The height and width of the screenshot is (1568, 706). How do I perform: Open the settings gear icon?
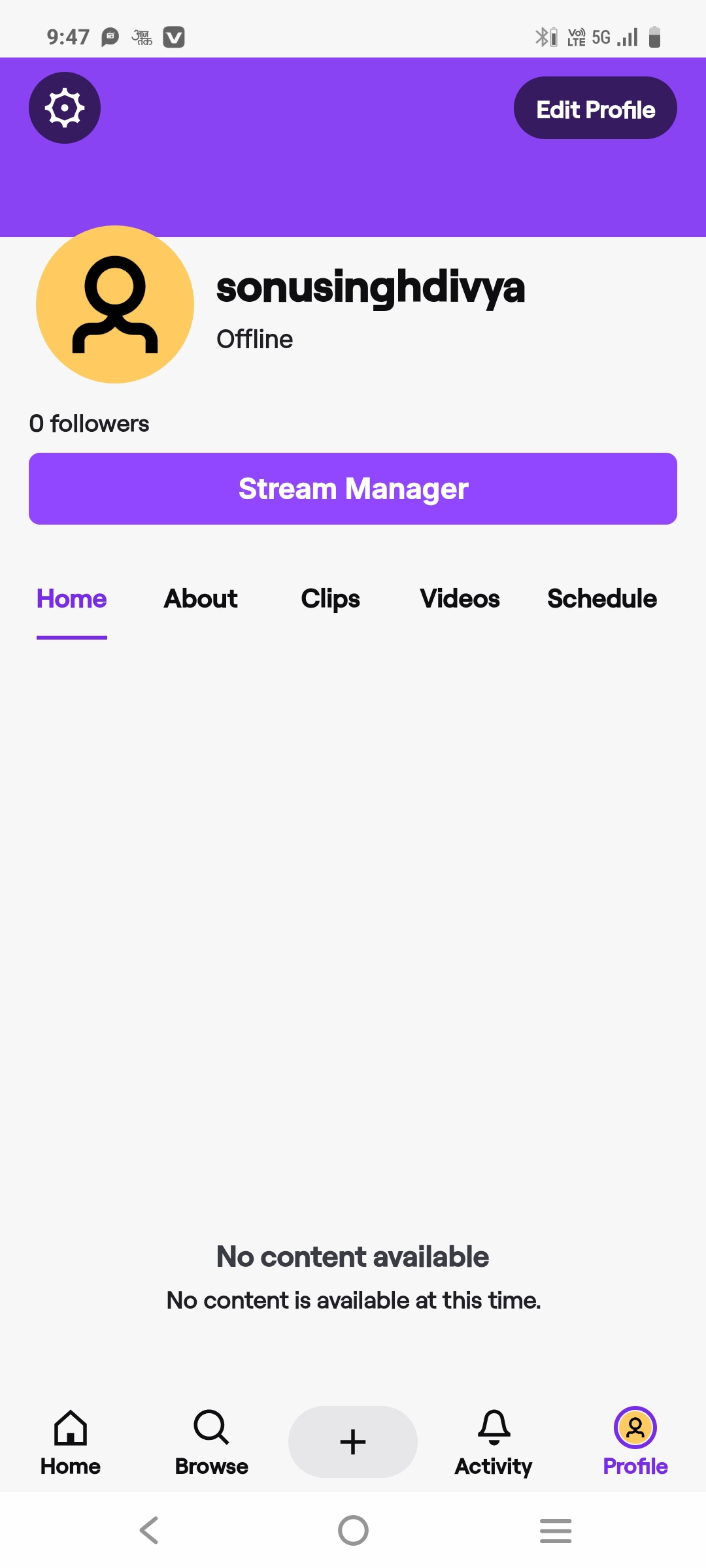[65, 108]
